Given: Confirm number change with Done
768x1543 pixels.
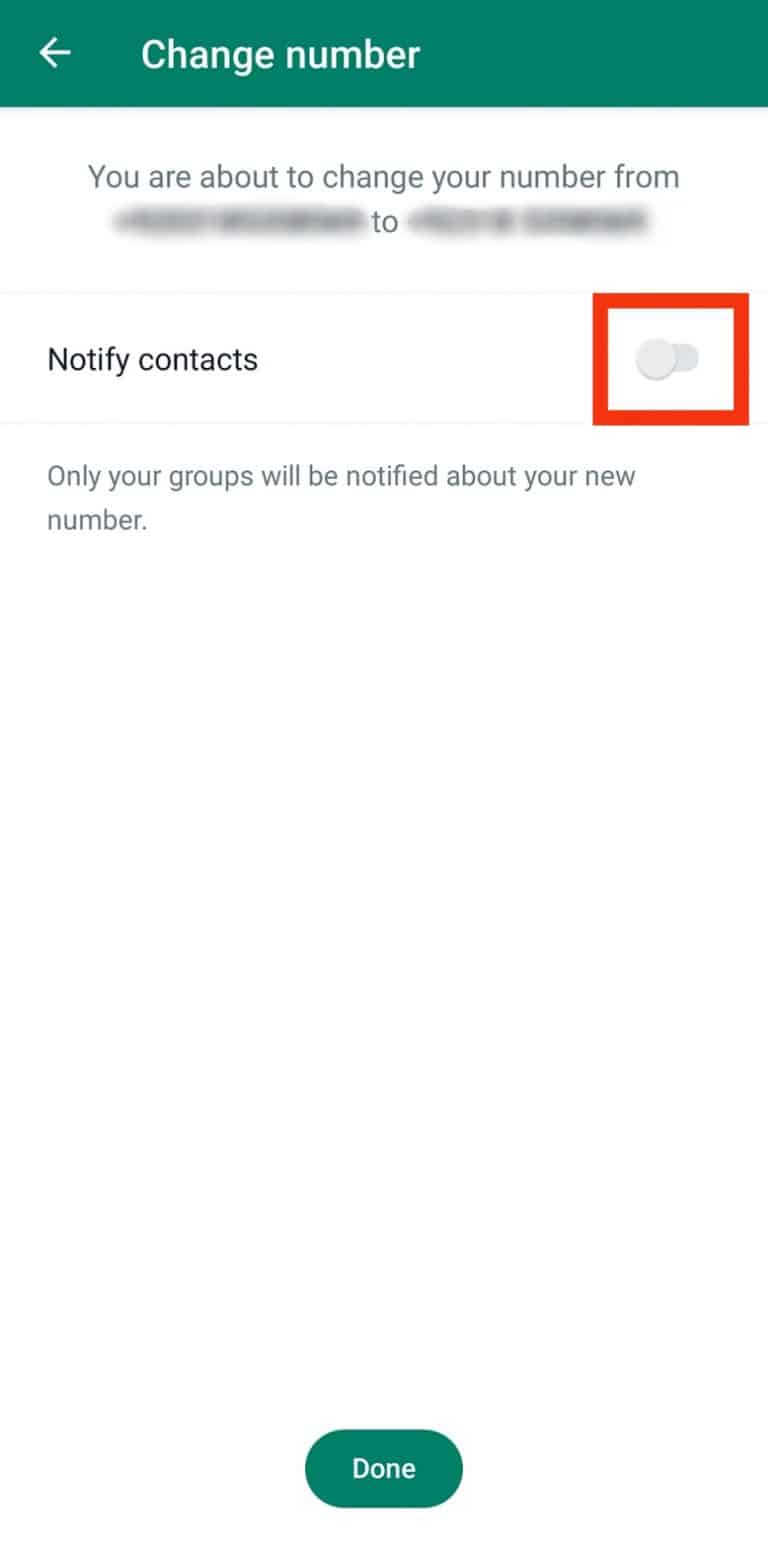Looking at the screenshot, I should 384,1468.
